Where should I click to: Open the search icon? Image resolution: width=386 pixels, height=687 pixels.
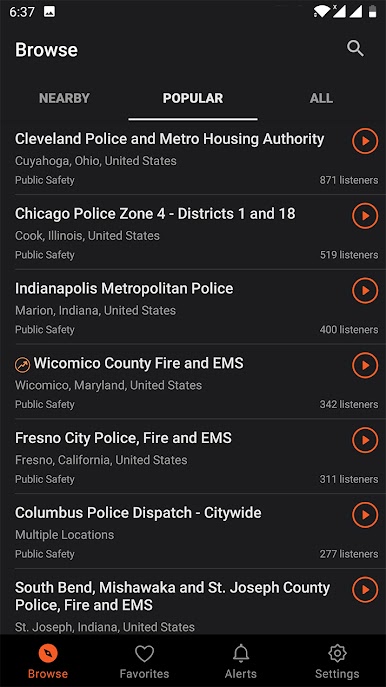point(355,49)
